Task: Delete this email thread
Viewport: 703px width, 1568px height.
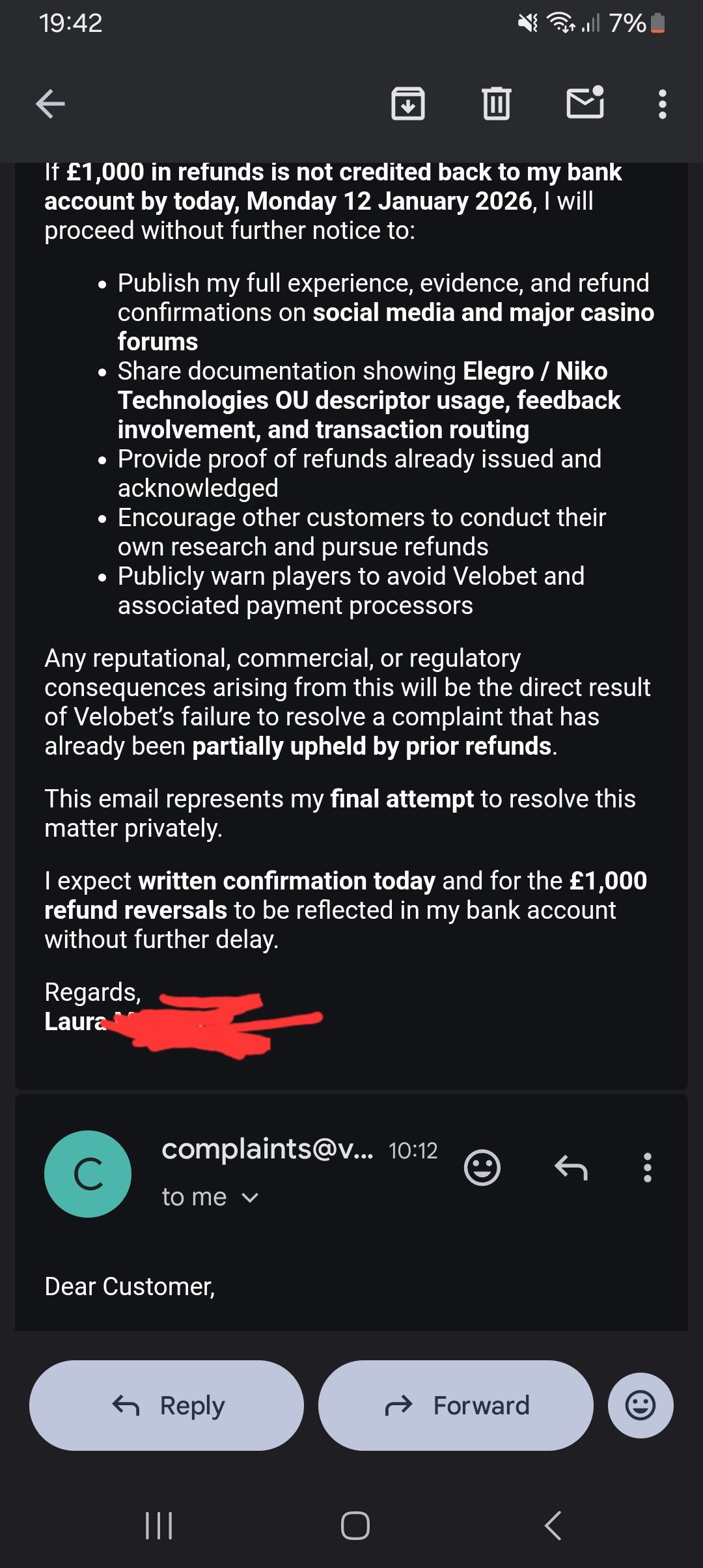Action: [496, 104]
